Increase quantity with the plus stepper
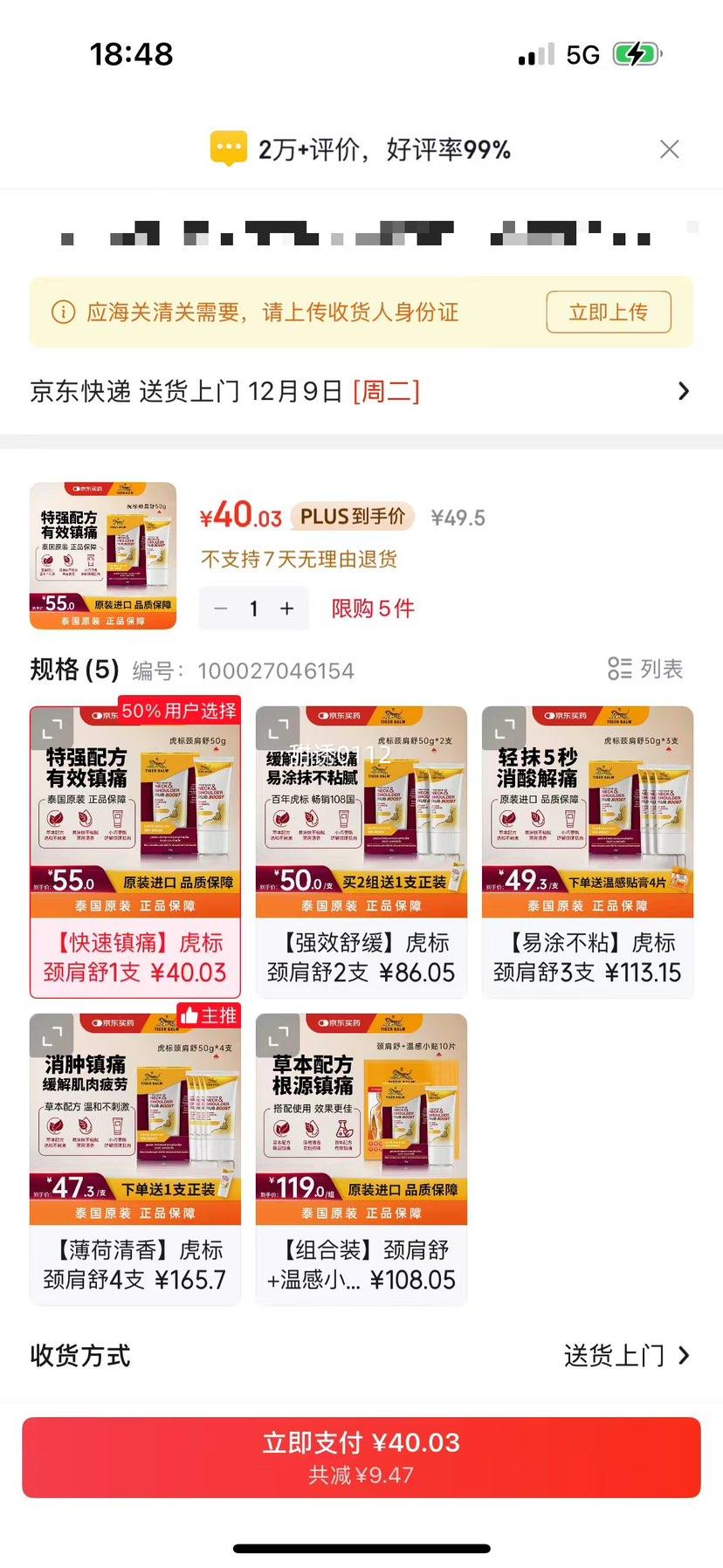723x1568 pixels. tap(286, 608)
